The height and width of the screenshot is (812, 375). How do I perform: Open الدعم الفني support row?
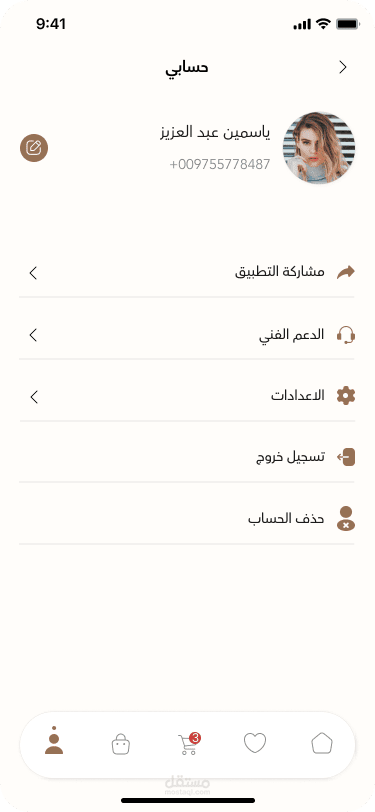[187, 335]
